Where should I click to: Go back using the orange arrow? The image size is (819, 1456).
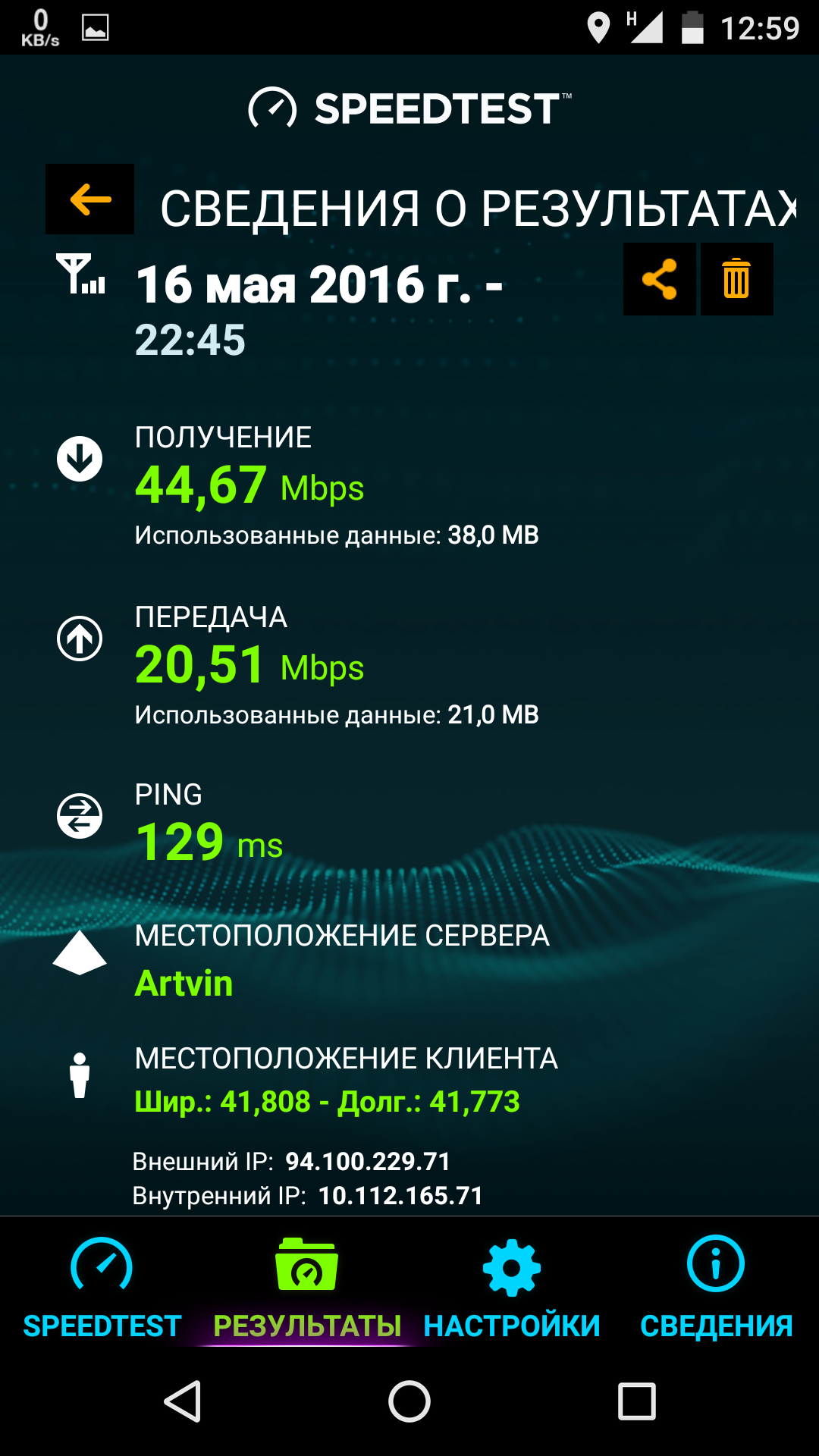pos(90,199)
